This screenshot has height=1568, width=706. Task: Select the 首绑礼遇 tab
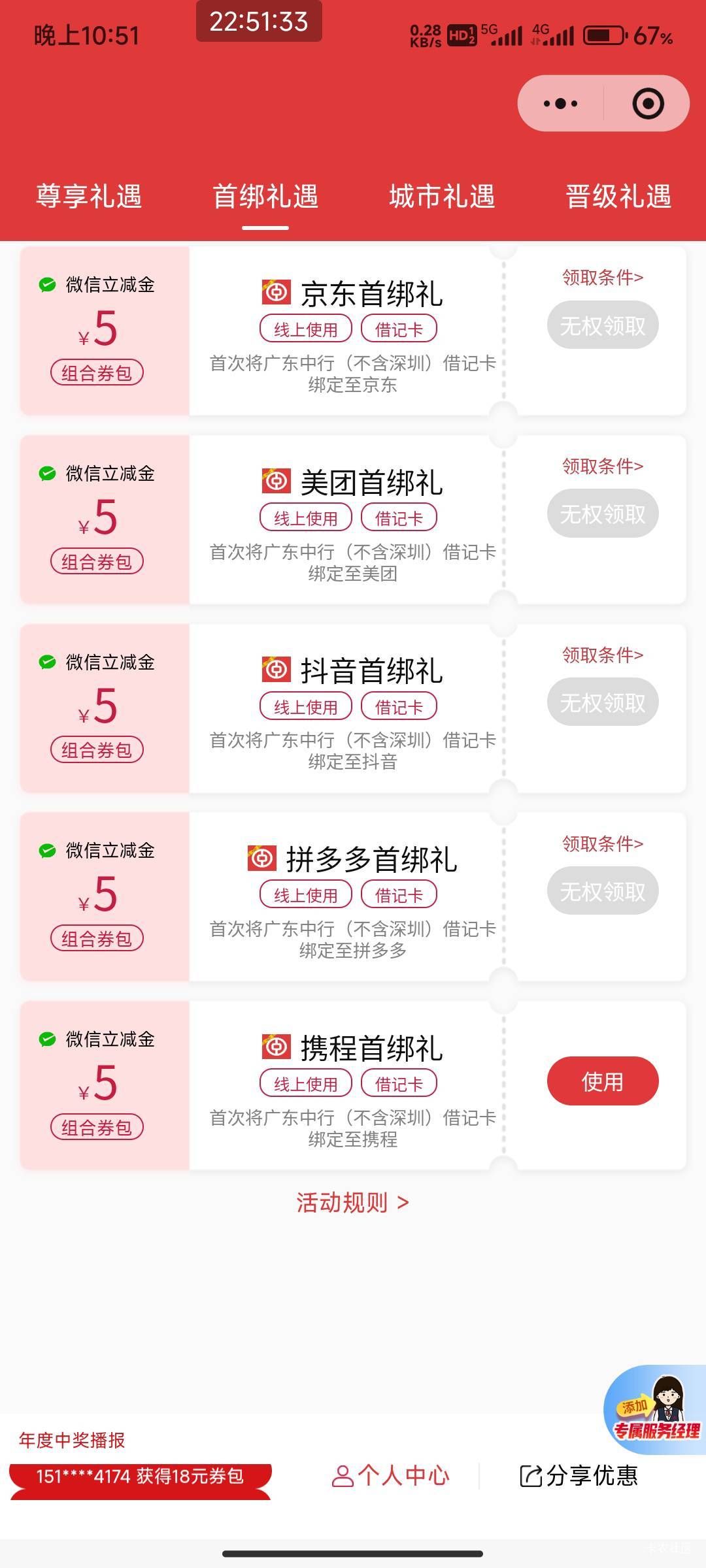pos(265,196)
